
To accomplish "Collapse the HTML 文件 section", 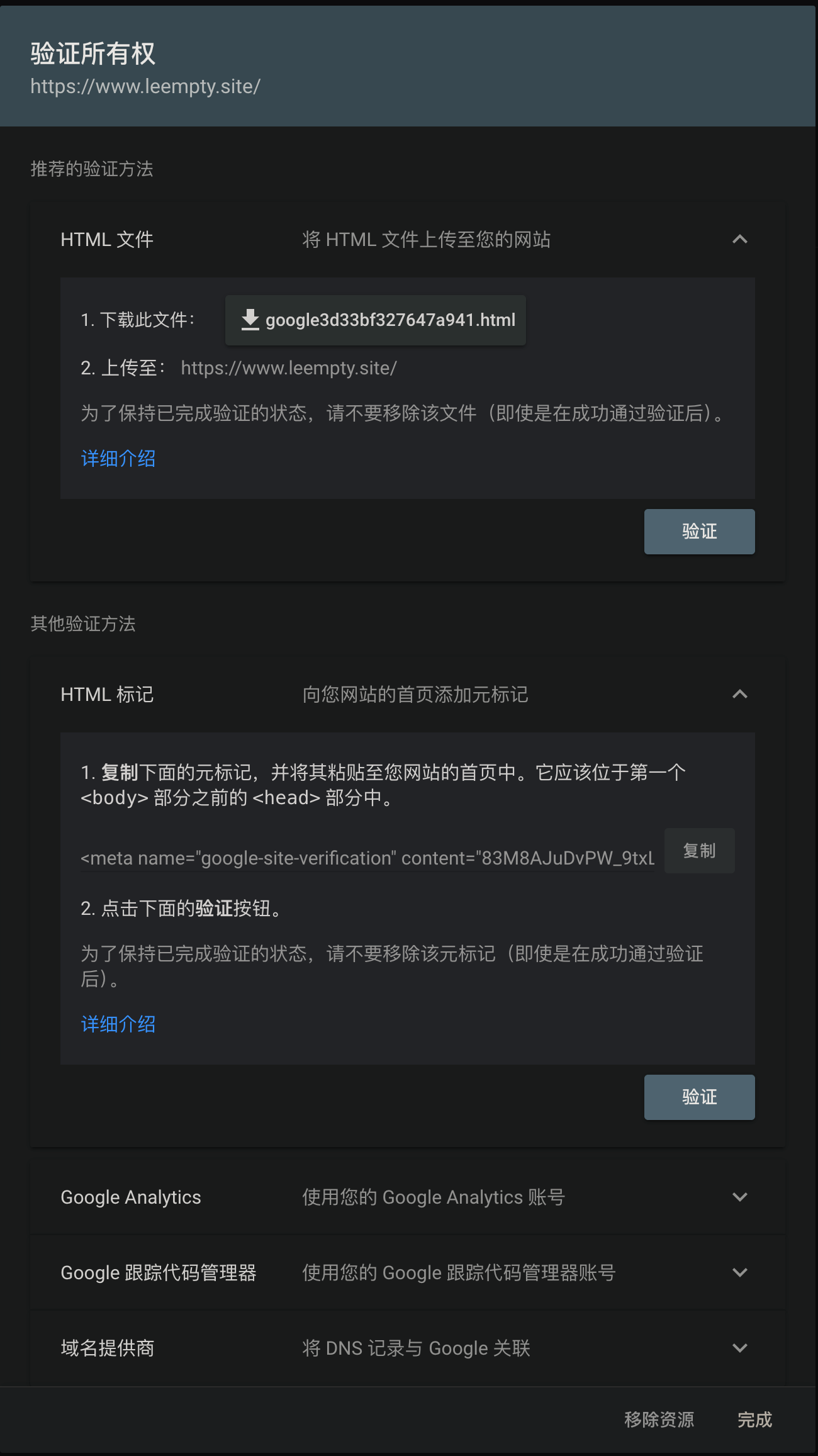I will click(739, 240).
